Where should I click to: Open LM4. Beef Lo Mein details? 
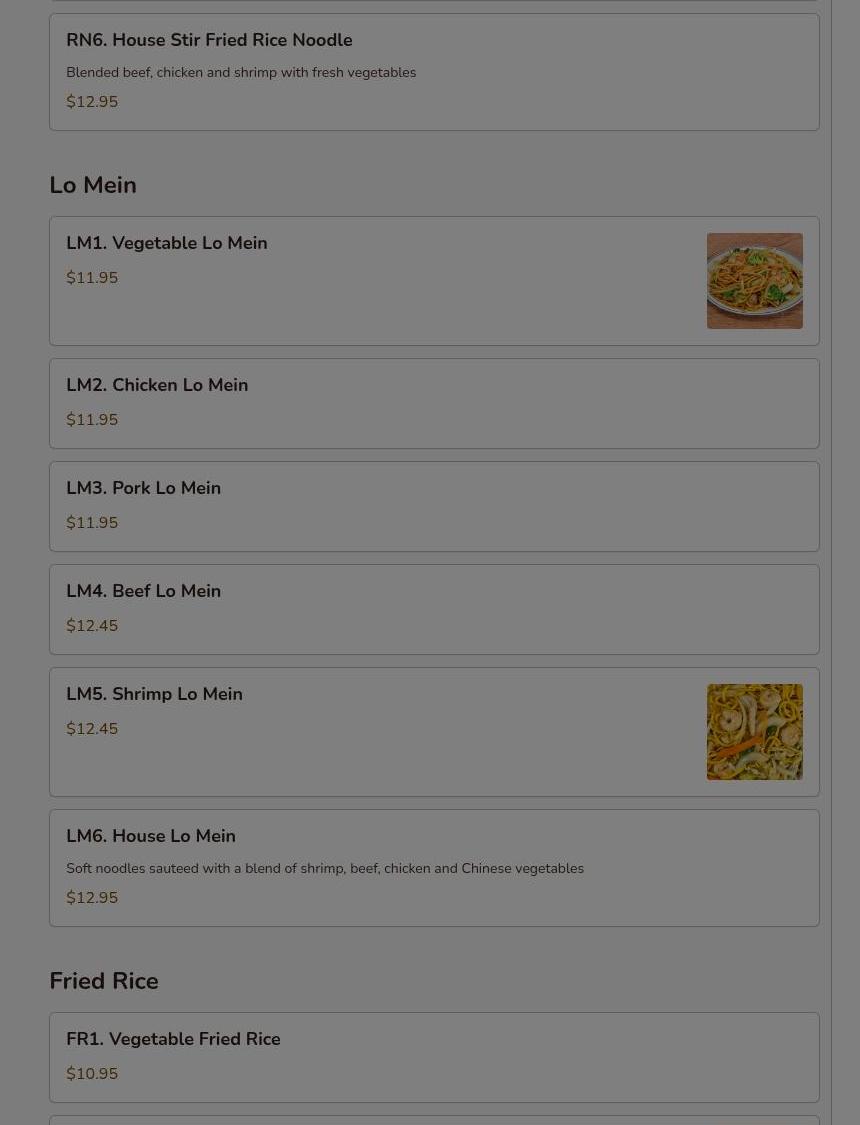pyautogui.click(x=433, y=609)
